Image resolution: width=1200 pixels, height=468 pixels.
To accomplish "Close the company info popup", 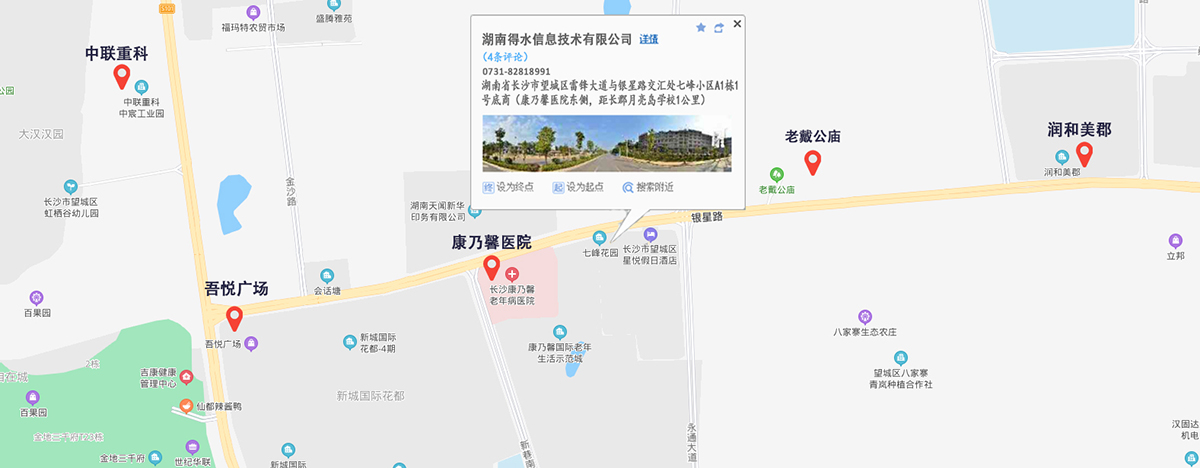I will (737, 24).
